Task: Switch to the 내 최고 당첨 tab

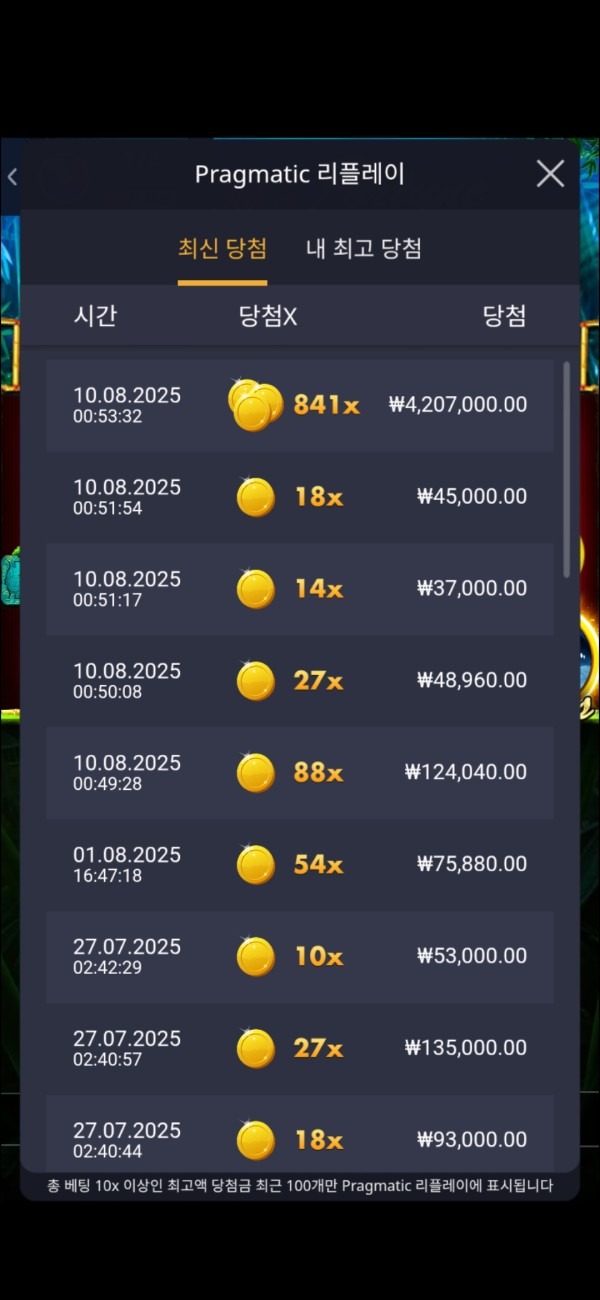Action: pos(363,249)
